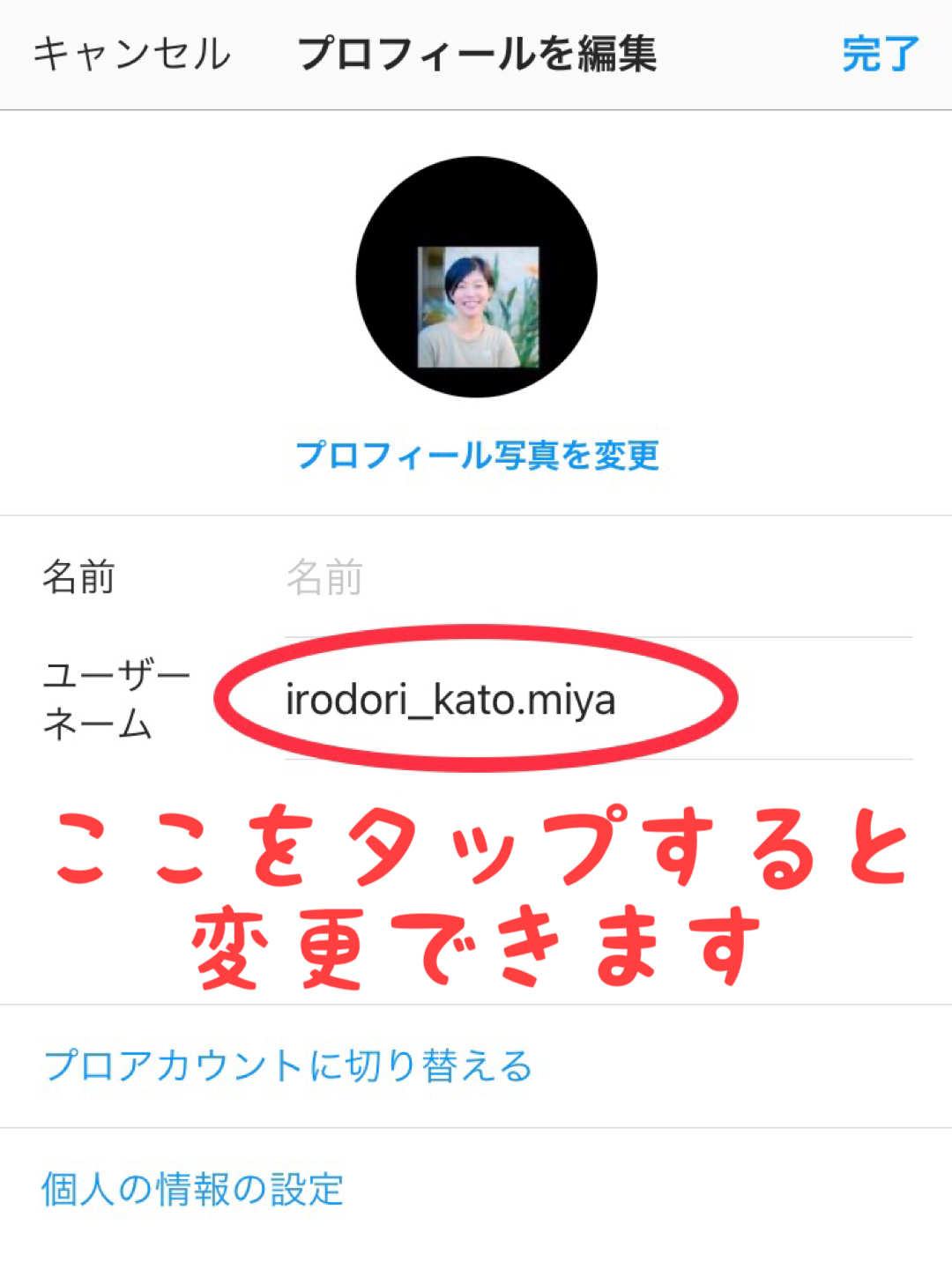Open プロアカウントに切り替える

(288, 1066)
